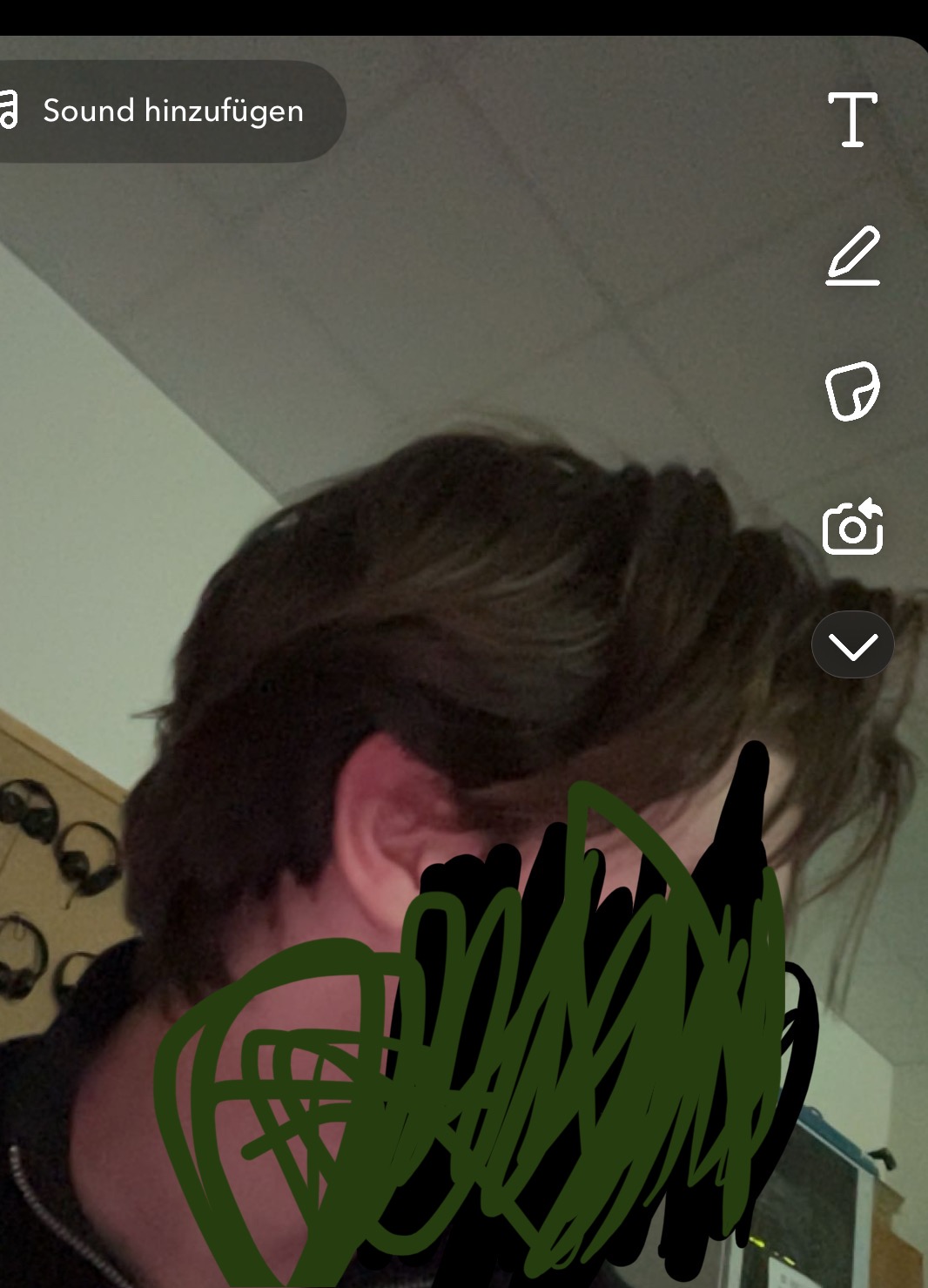Open the sticker picker
Viewport: 928px width, 1288px height.
(x=852, y=391)
